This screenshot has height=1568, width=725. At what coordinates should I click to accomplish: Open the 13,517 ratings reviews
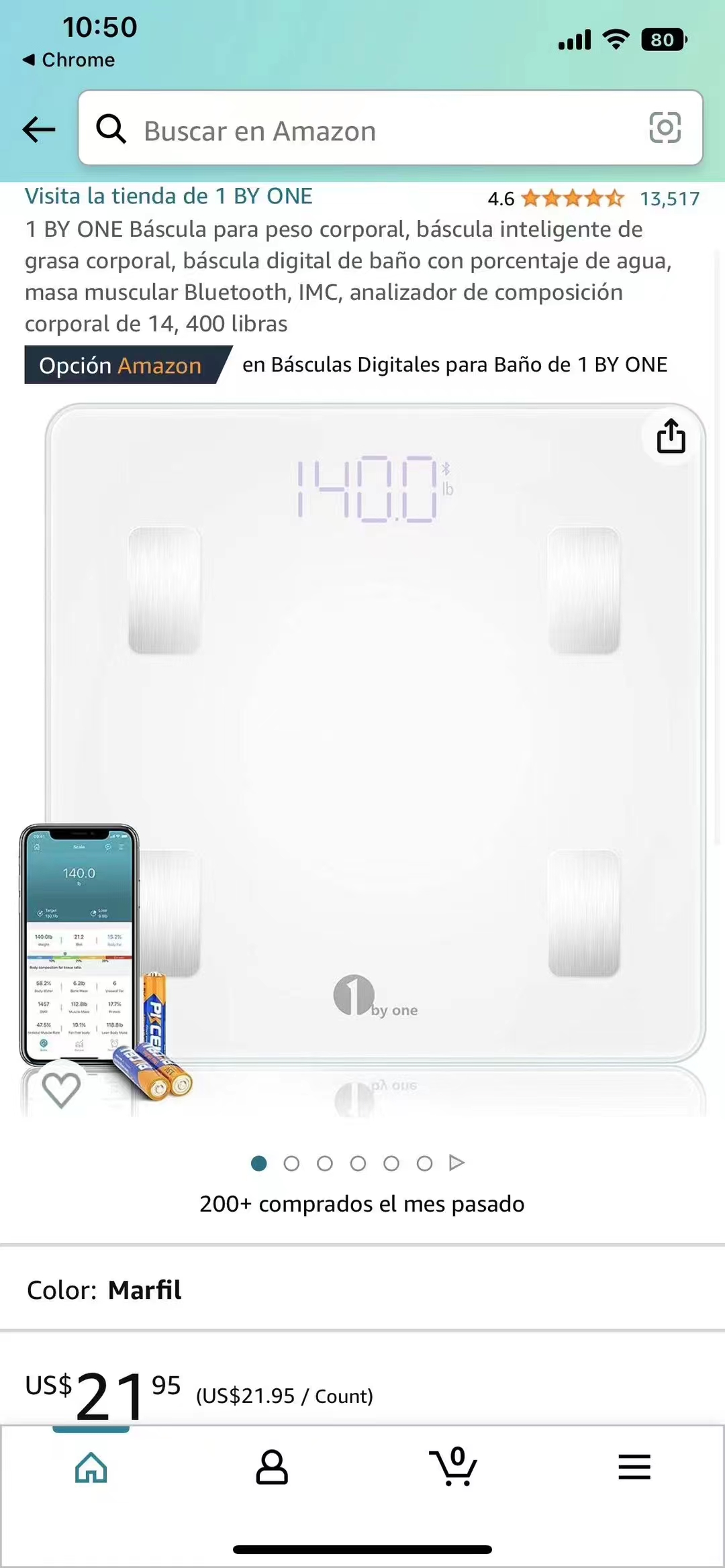[669, 199]
